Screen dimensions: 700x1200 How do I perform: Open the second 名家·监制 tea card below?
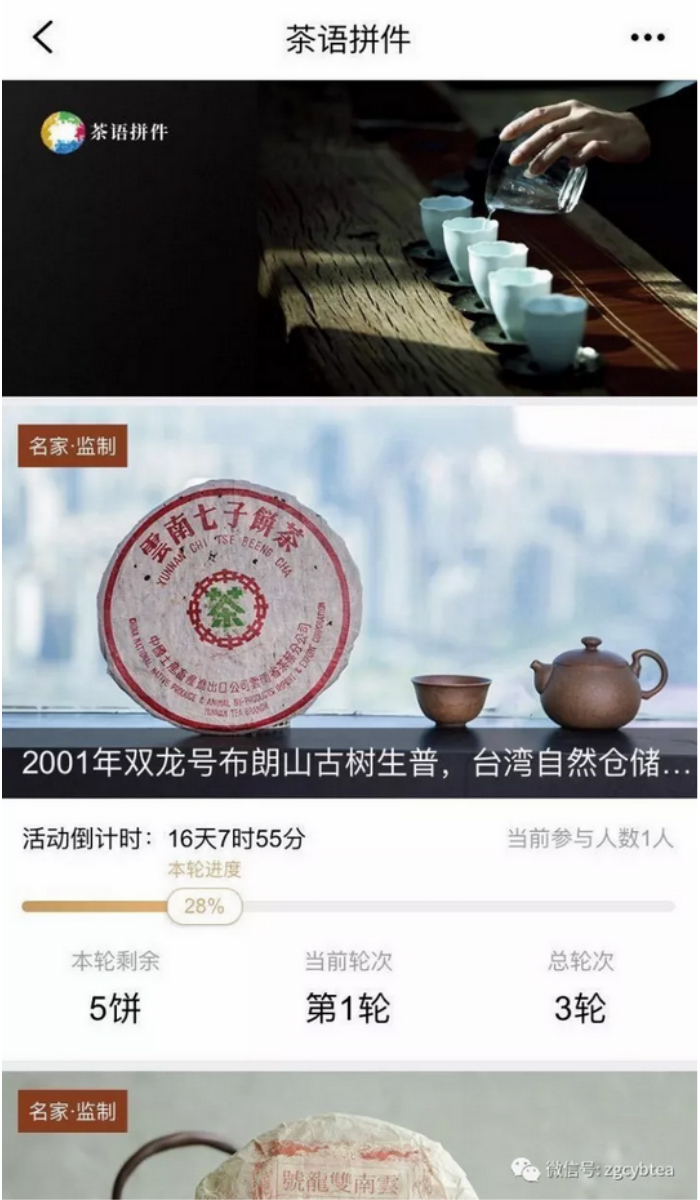point(350,1140)
